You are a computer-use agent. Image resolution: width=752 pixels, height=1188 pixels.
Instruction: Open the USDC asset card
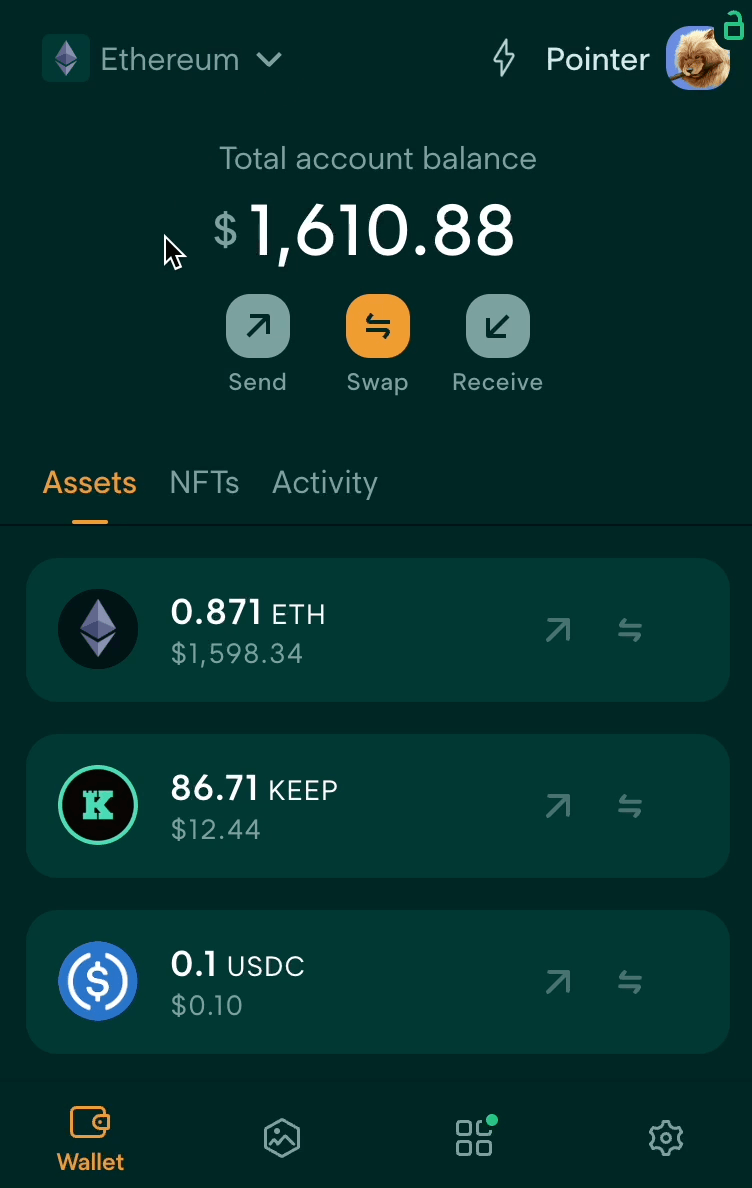(x=300, y=982)
